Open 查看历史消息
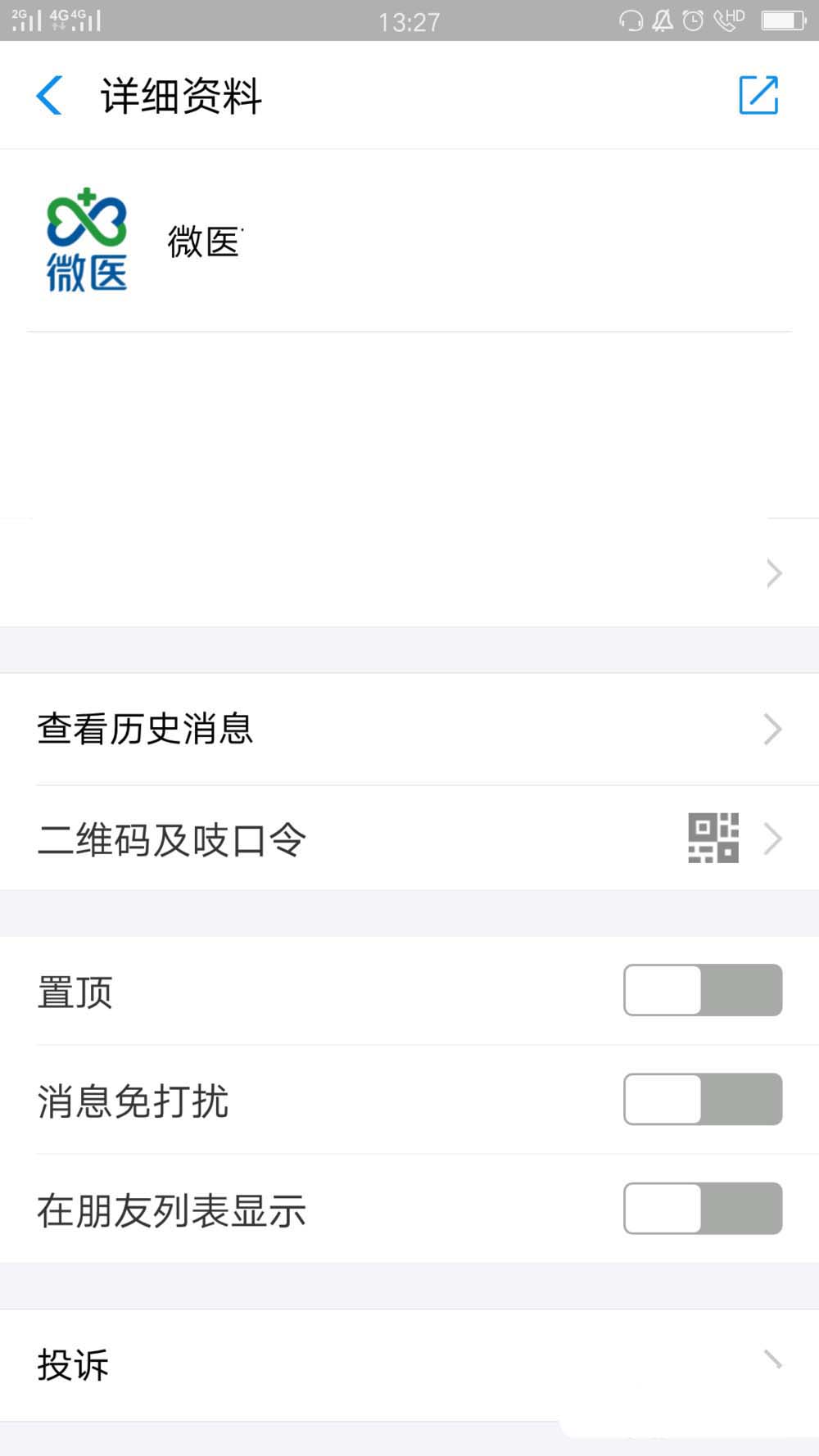 point(409,729)
